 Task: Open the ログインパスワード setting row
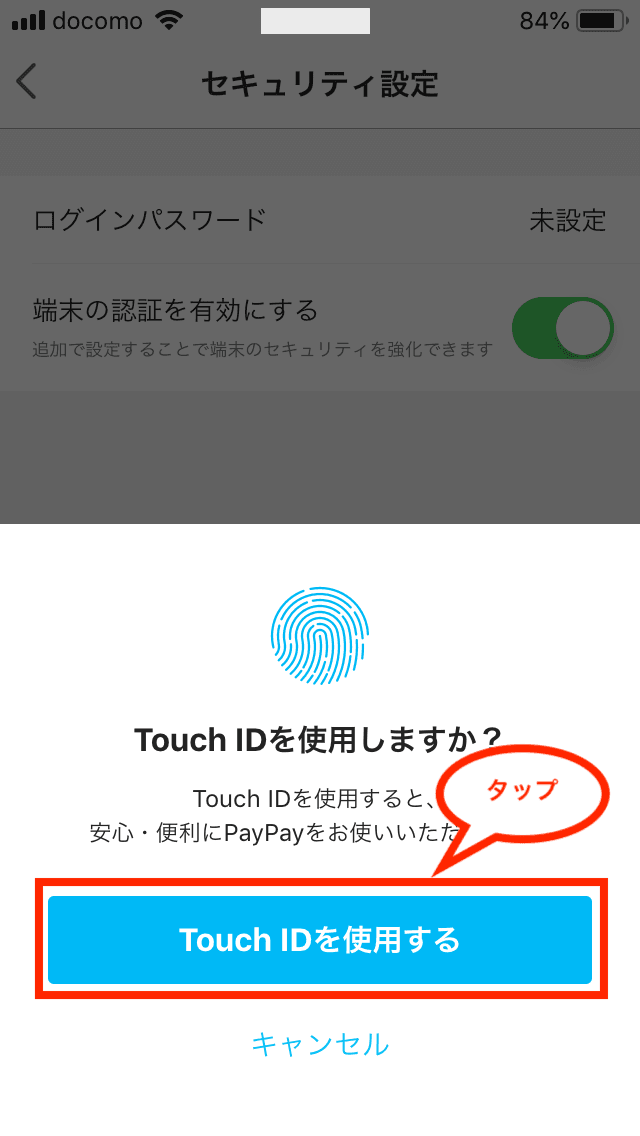(x=320, y=220)
